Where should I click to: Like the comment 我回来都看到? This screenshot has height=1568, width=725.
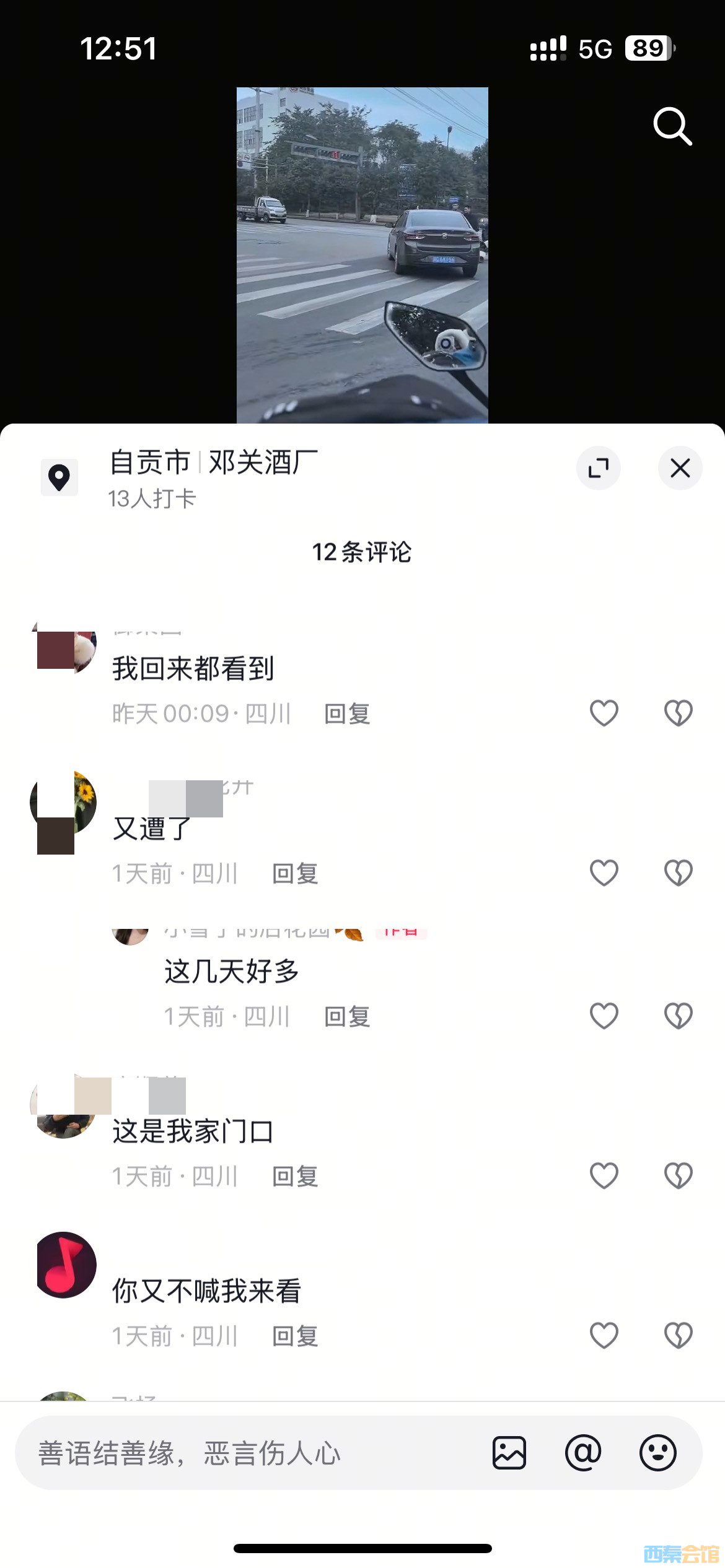tap(604, 713)
